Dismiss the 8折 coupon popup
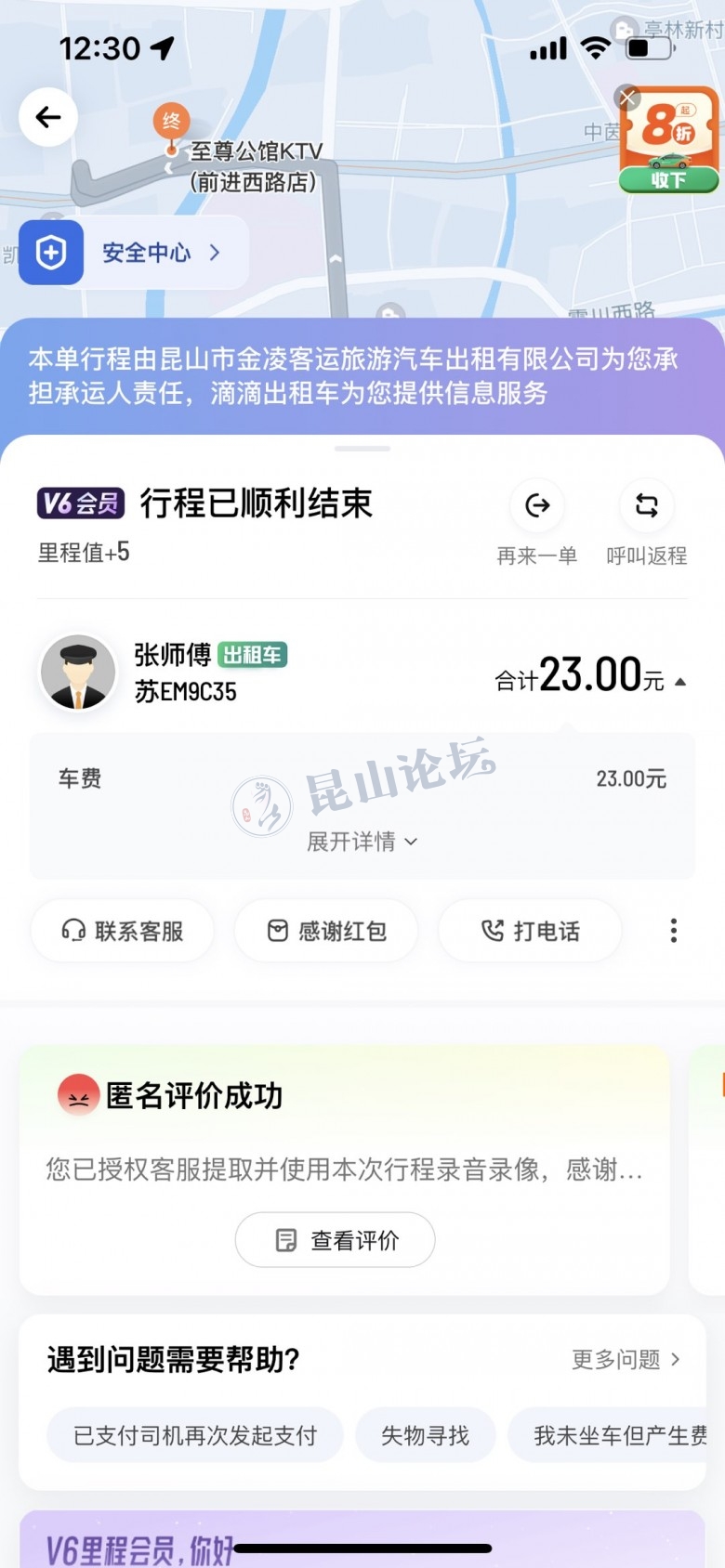 click(x=628, y=98)
